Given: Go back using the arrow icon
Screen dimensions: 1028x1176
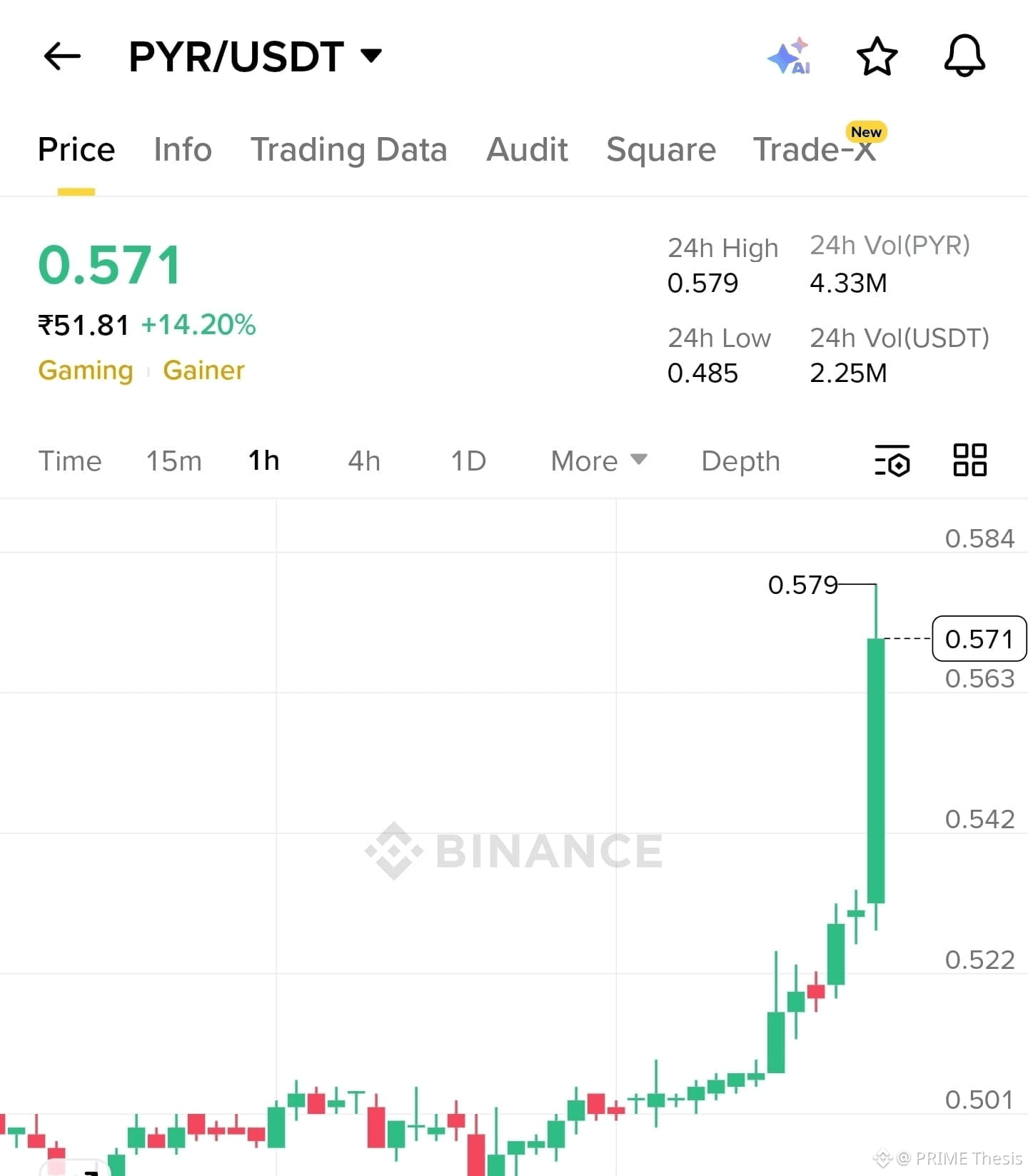Looking at the screenshot, I should (61, 56).
